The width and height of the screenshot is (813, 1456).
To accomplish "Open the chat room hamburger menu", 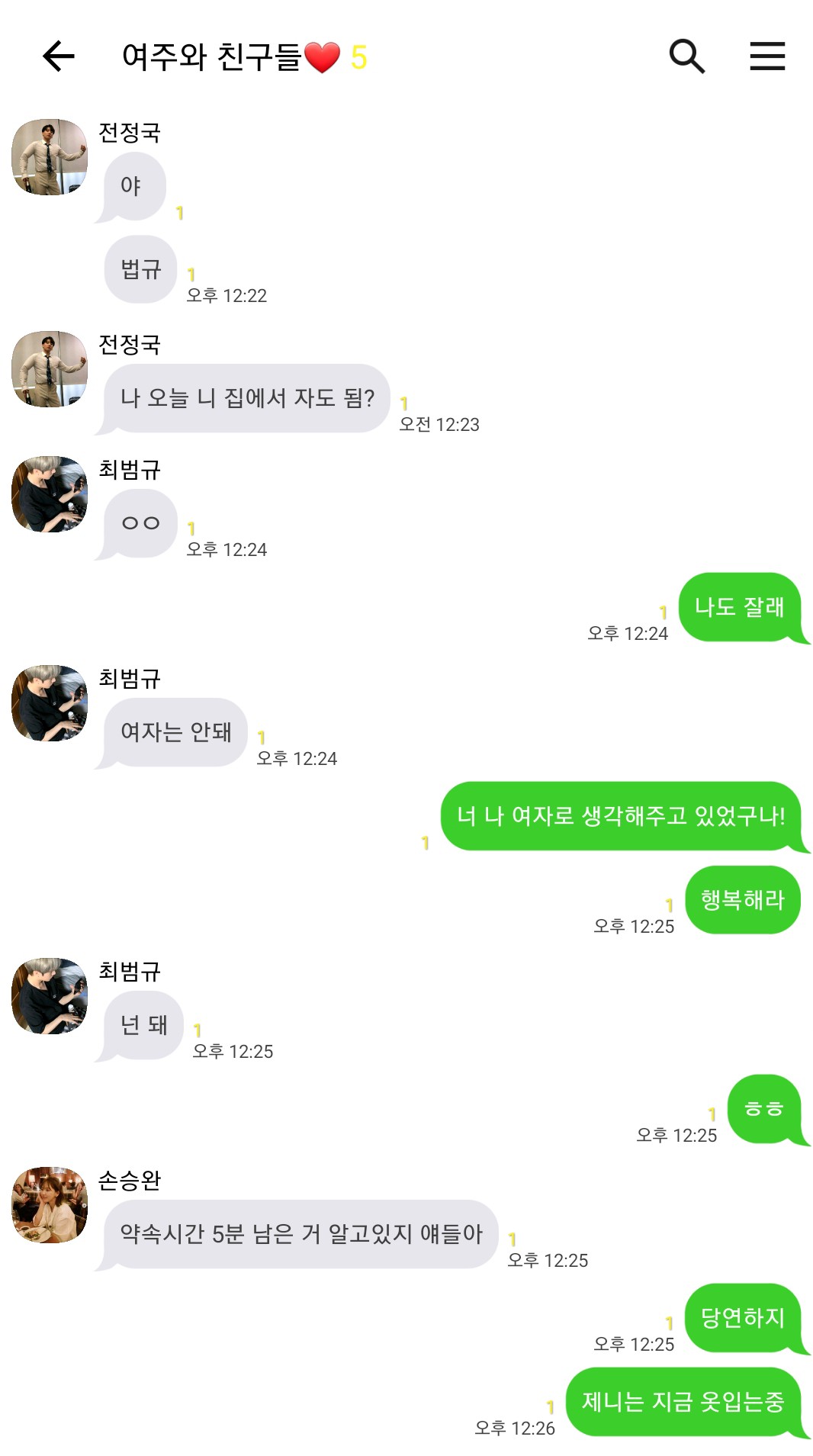I will (x=766, y=56).
